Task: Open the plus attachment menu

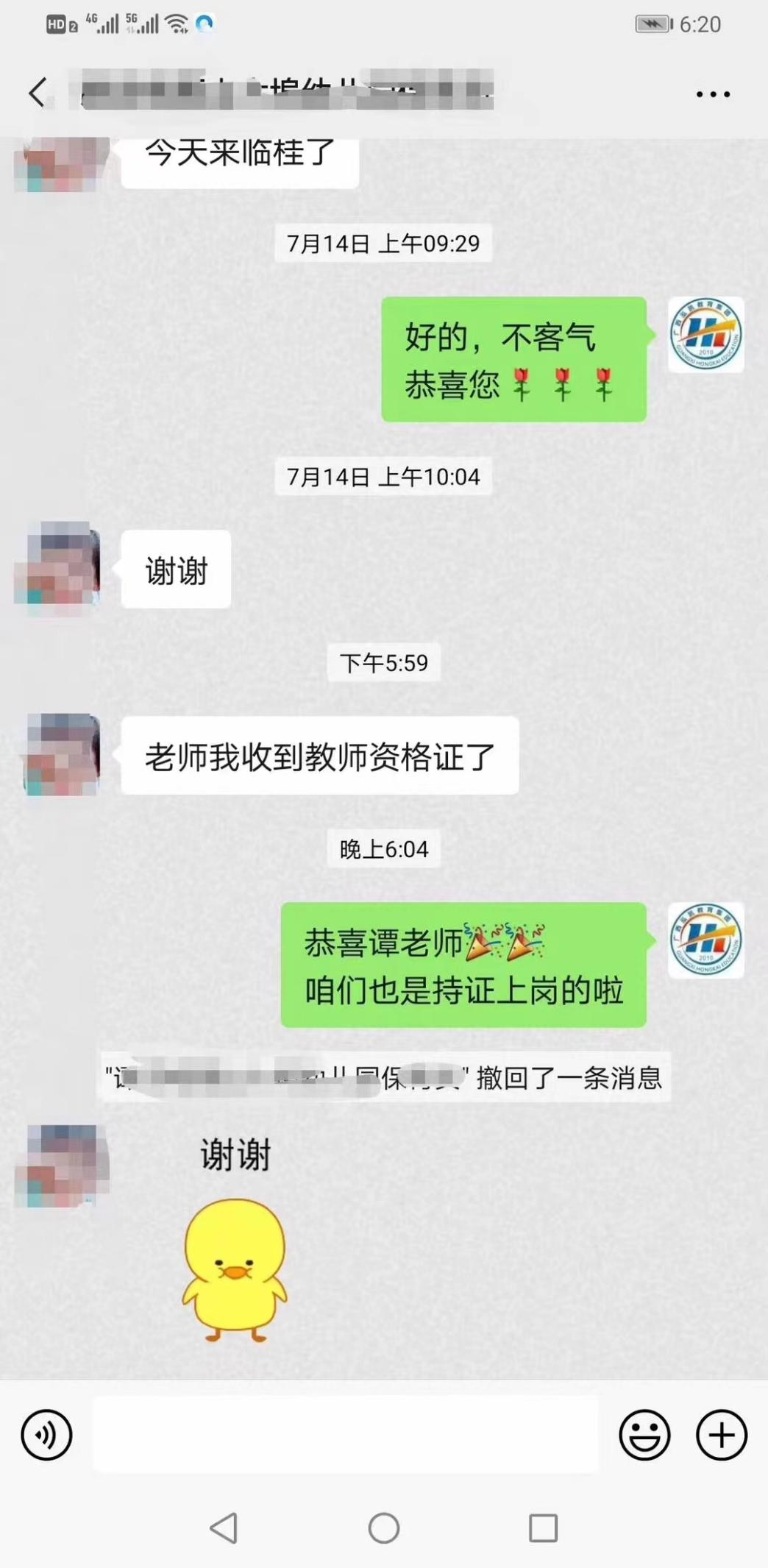Action: [x=721, y=1435]
